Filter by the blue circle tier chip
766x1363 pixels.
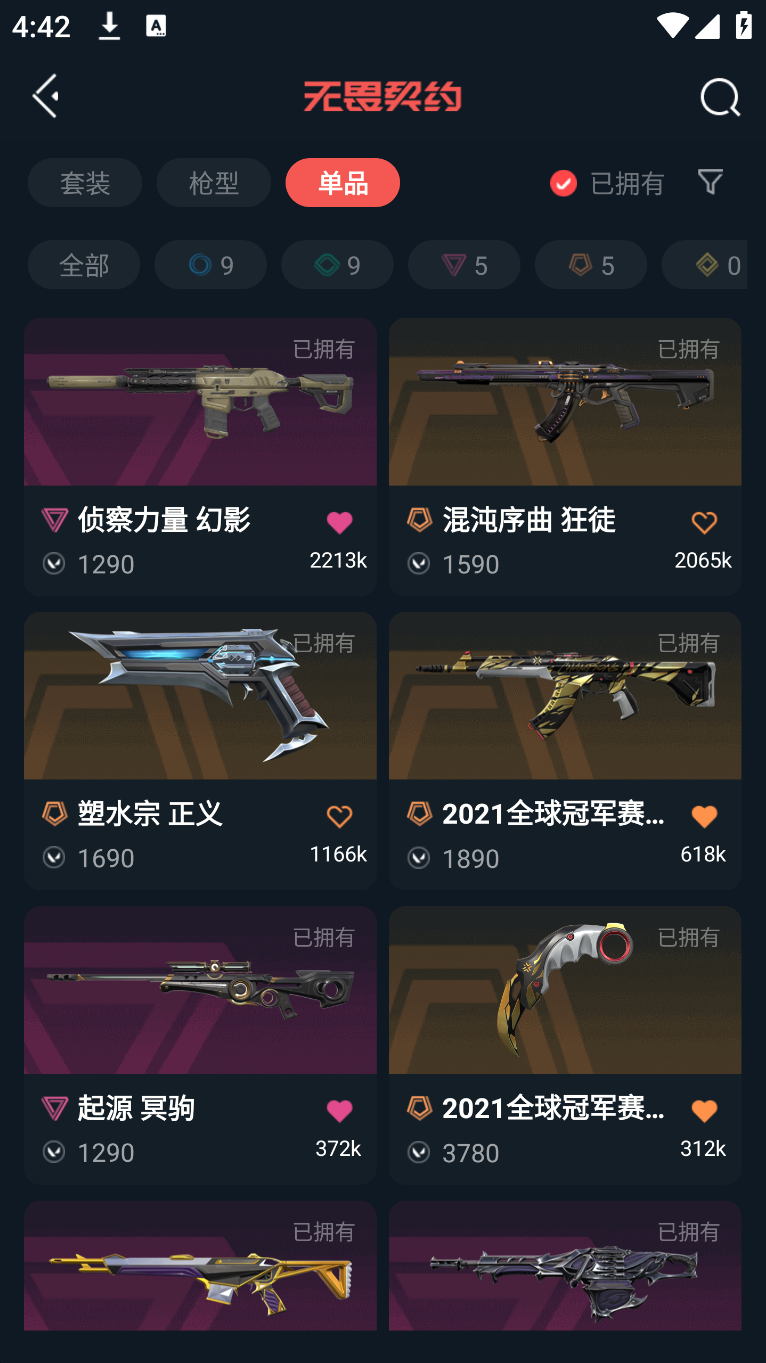[211, 265]
